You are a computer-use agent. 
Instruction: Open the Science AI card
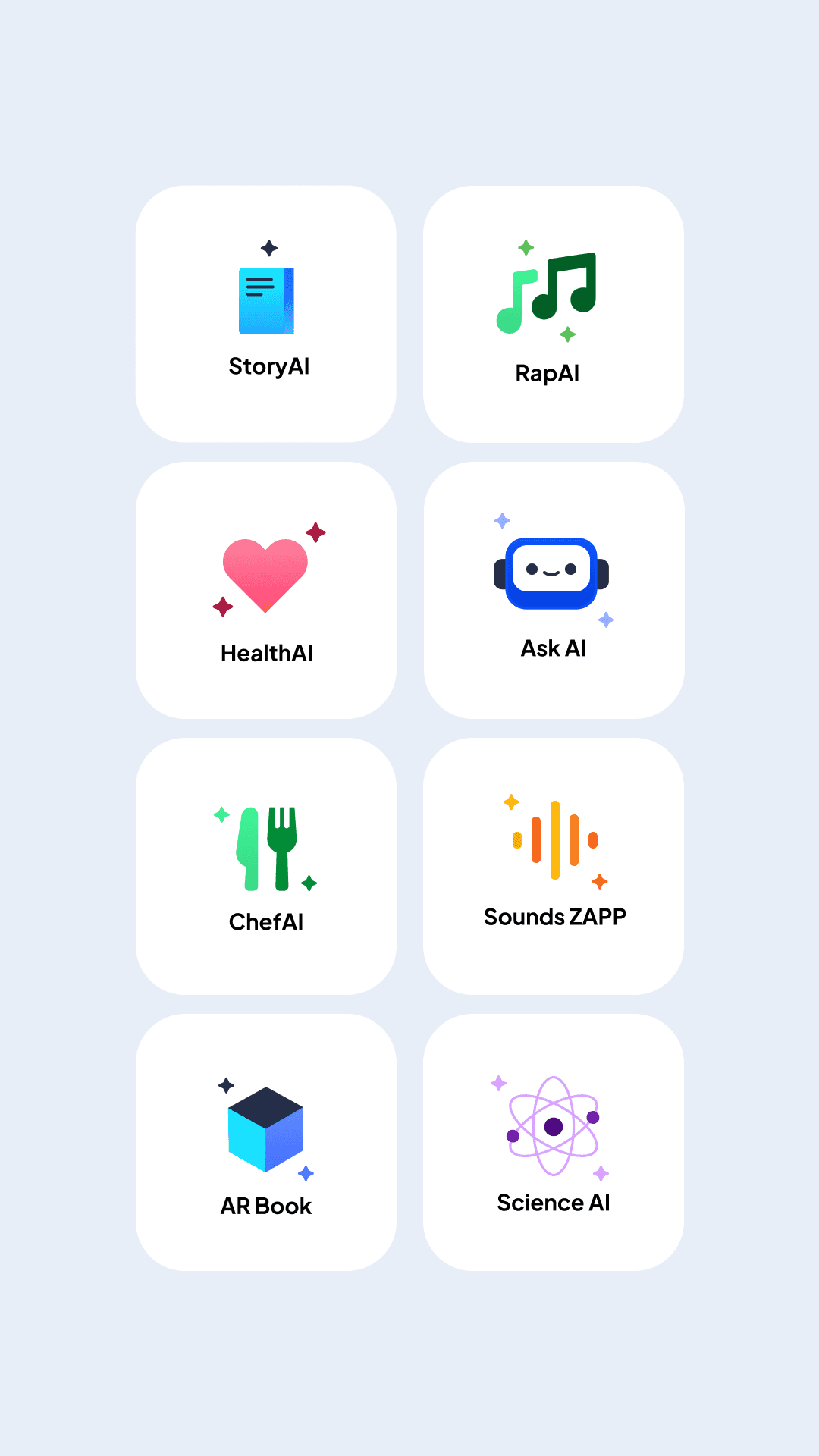(554, 1142)
